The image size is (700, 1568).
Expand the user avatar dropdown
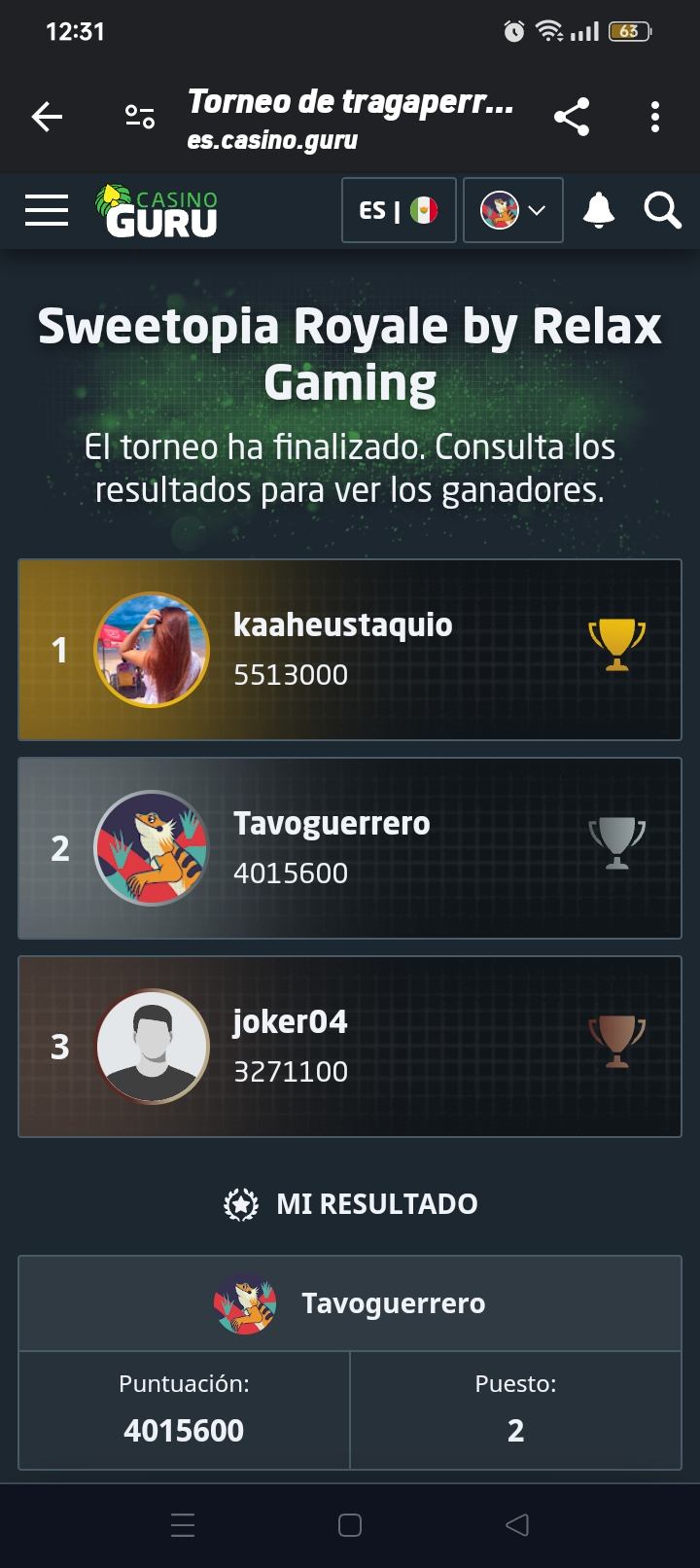coord(512,210)
